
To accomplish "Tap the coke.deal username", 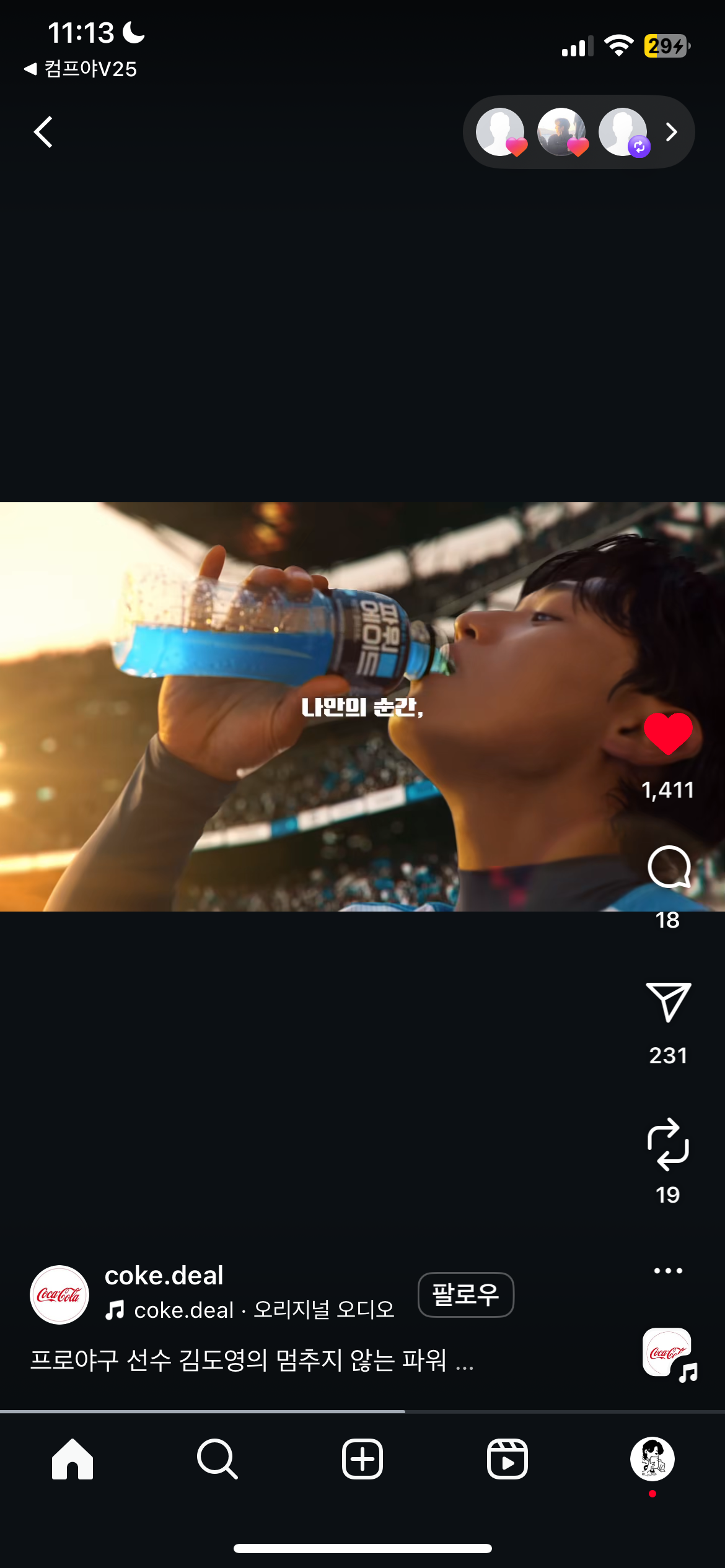I will (x=164, y=1276).
